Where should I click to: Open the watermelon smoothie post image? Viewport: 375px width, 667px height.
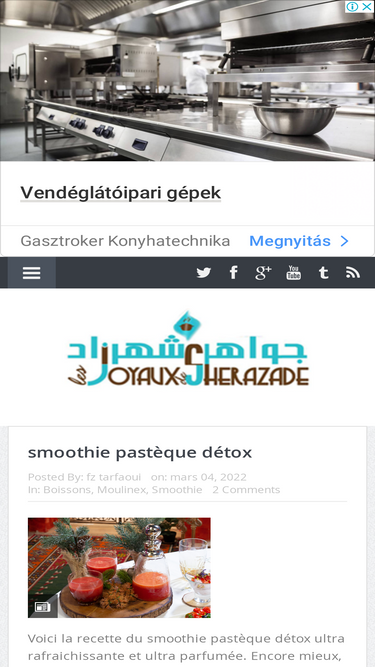click(119, 567)
